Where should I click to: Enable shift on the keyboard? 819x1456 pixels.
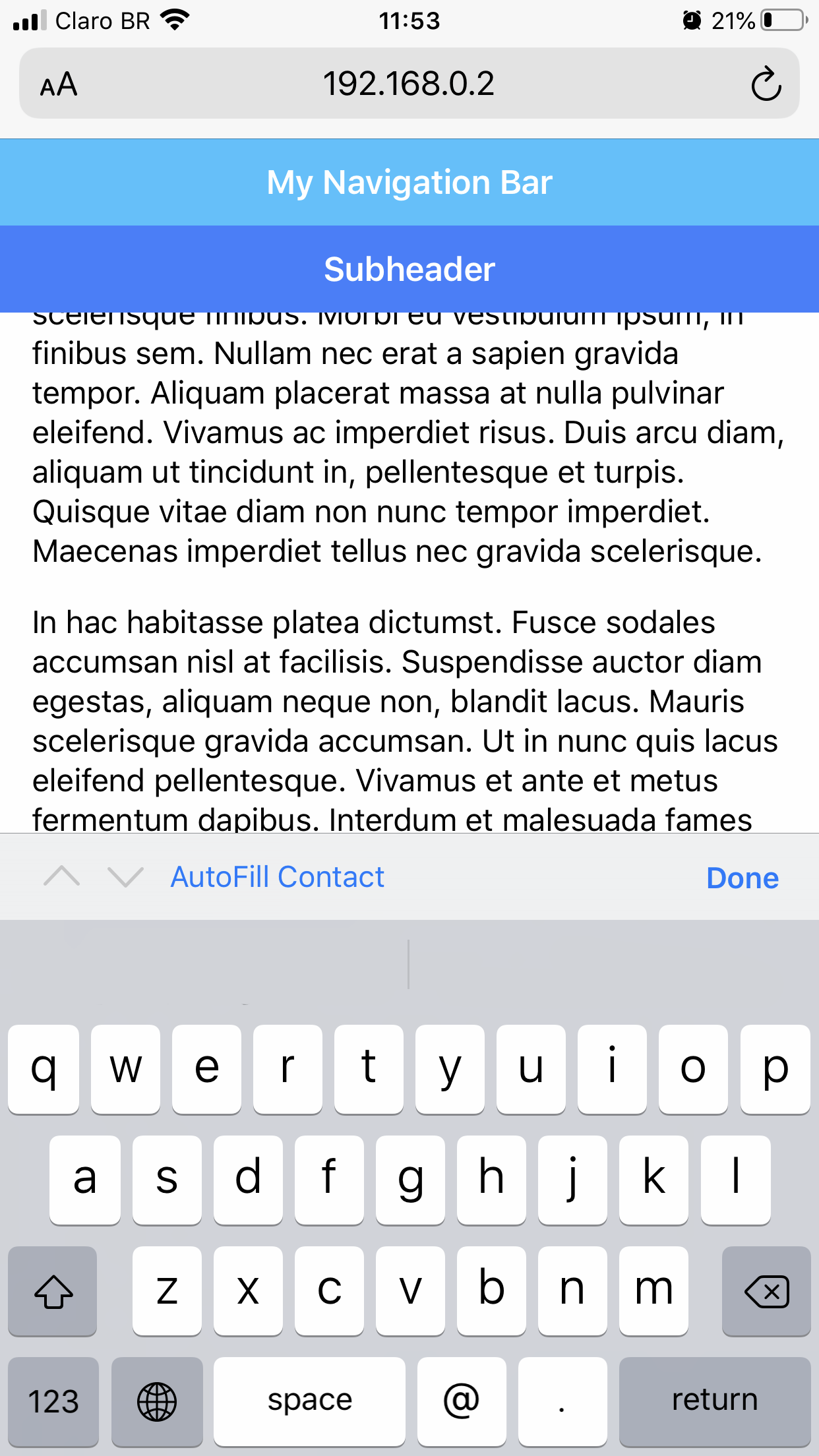[53, 1291]
